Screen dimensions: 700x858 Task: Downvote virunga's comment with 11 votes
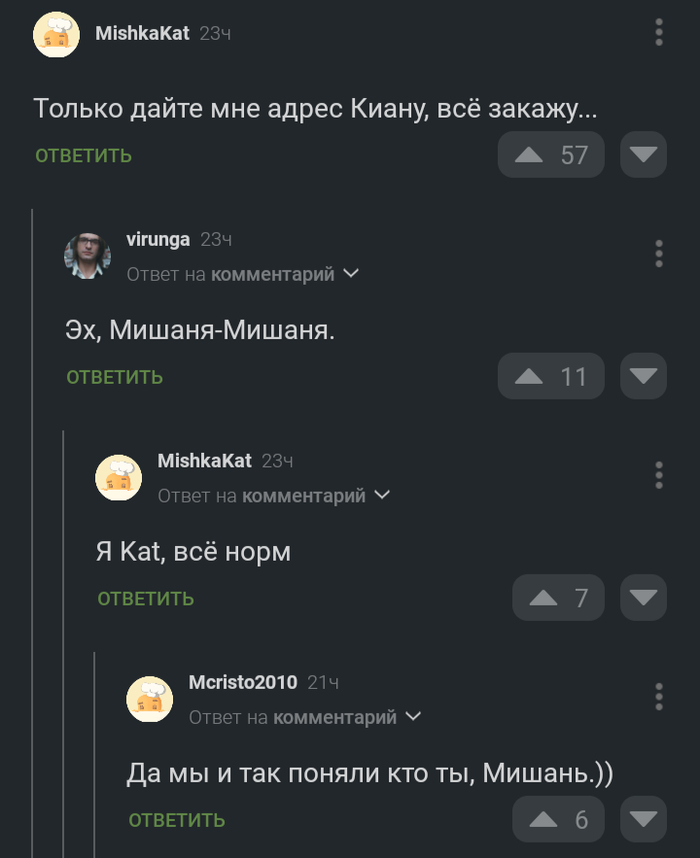tap(643, 377)
